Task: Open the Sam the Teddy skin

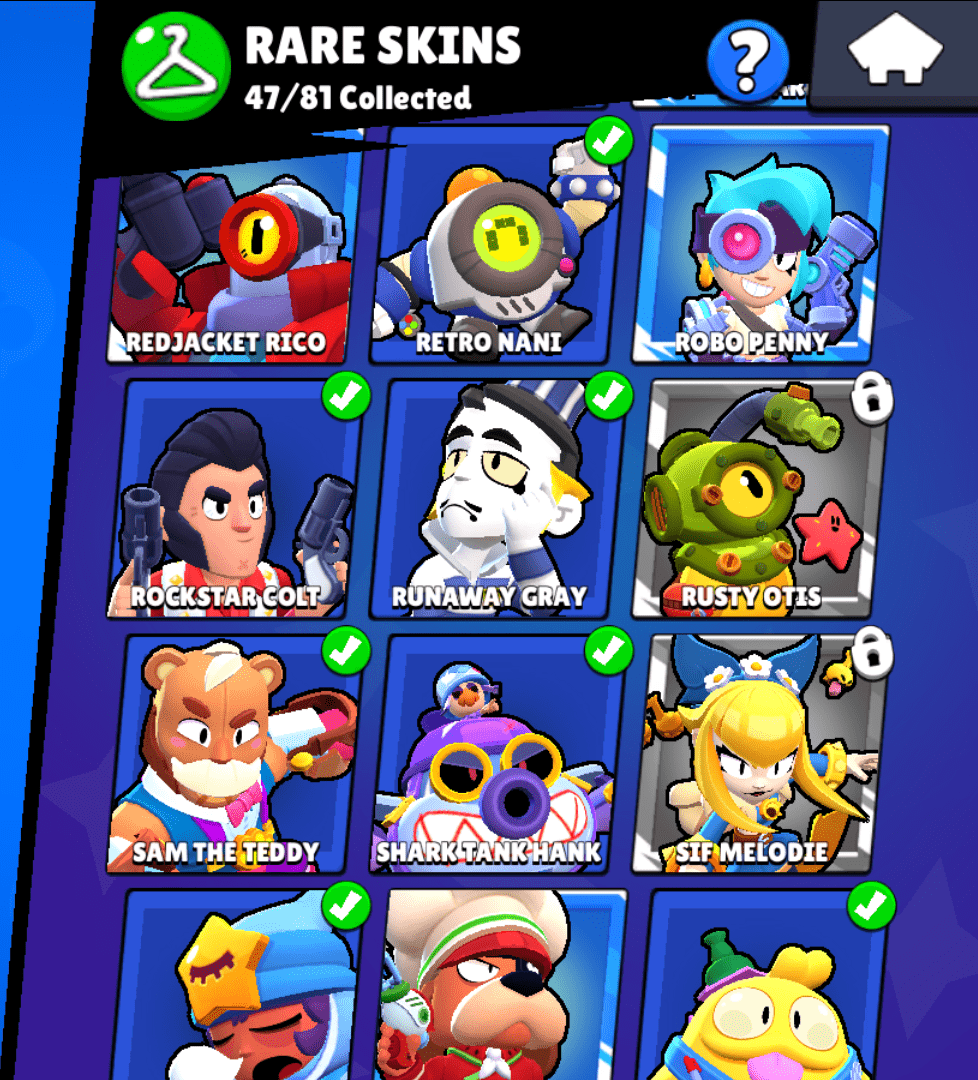Action: point(236,755)
